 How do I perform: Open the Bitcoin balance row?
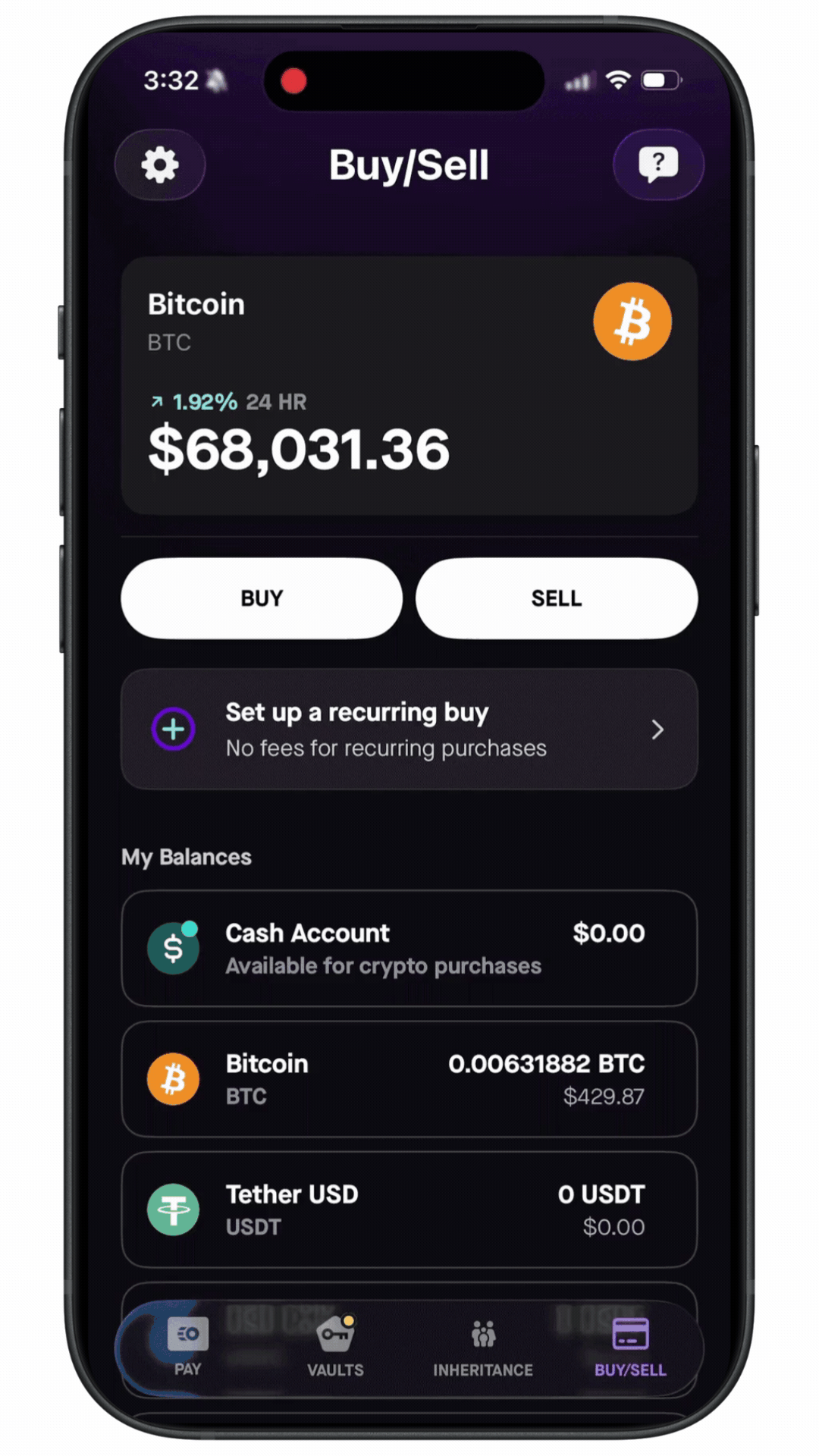tap(409, 1079)
